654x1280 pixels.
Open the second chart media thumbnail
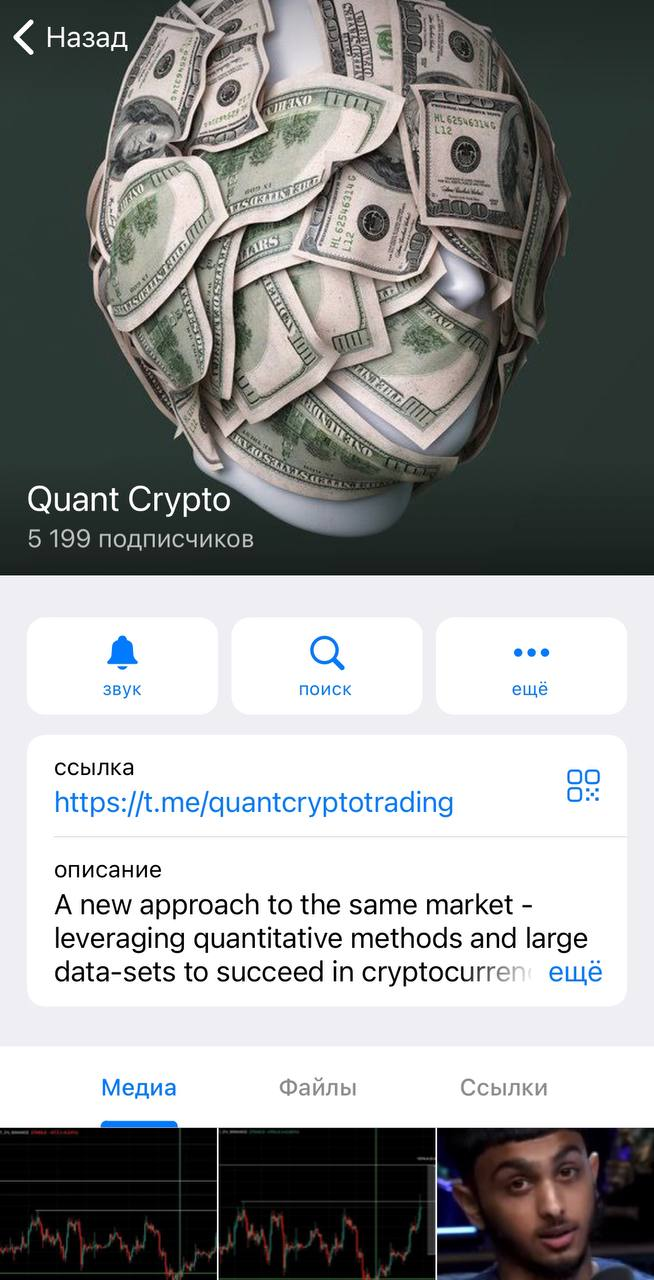[327, 1205]
